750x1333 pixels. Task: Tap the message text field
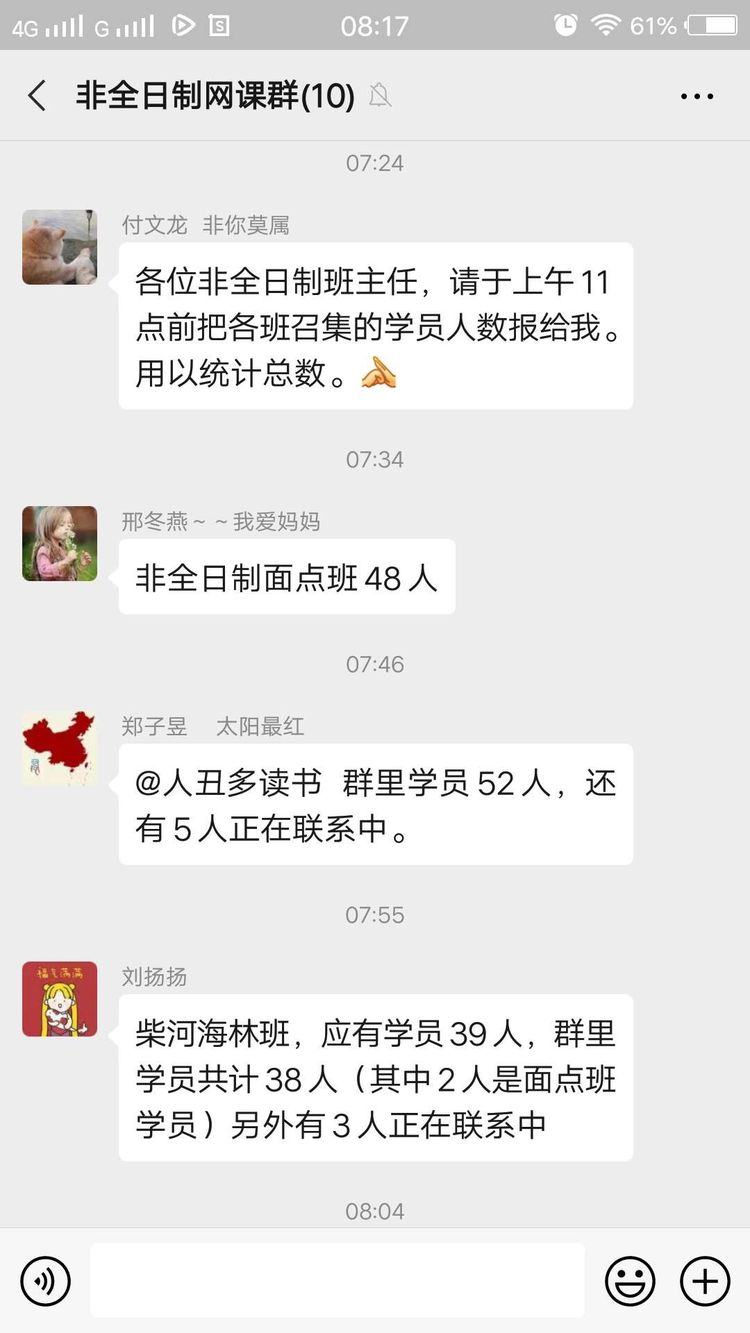(x=337, y=1281)
